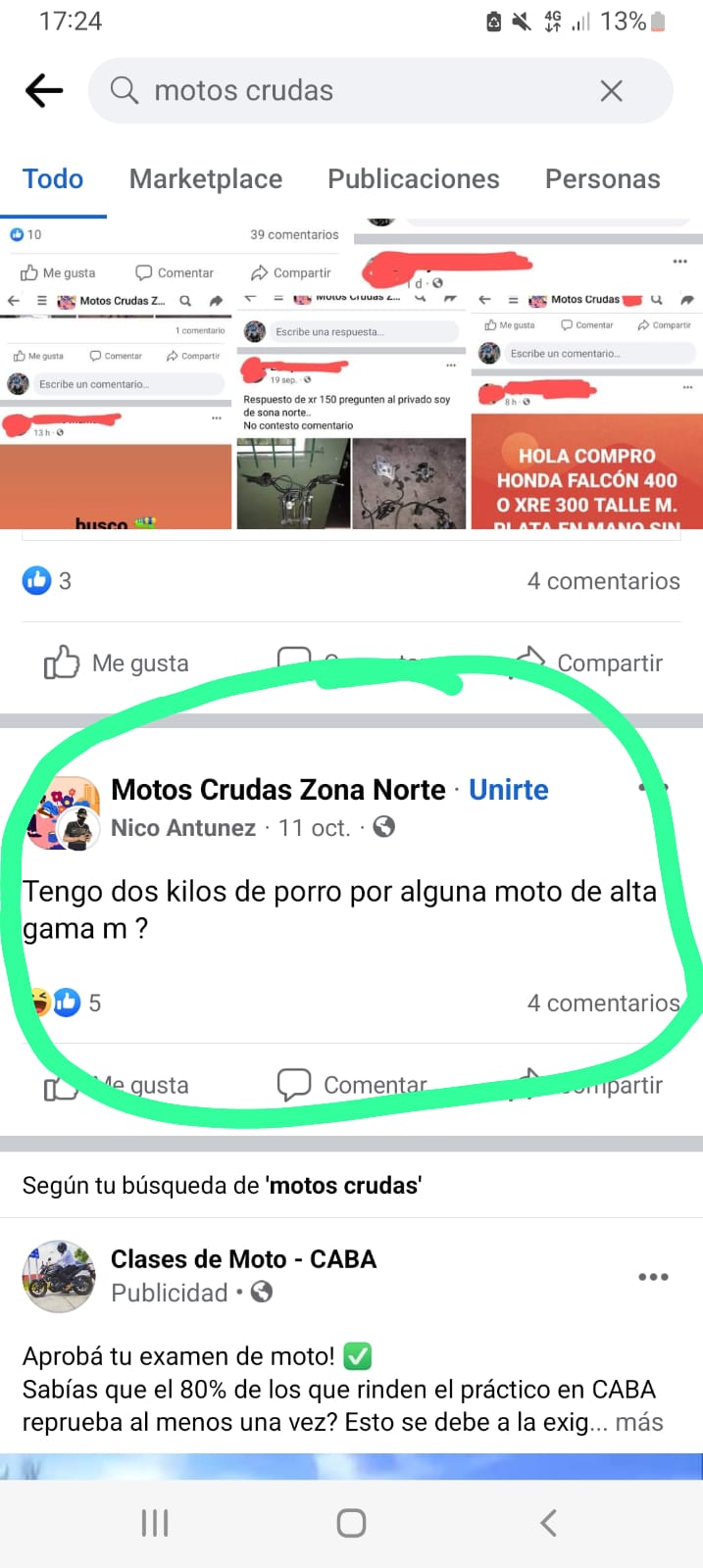
Task: Comment on Nico Antunez's post
Action: 353,1085
